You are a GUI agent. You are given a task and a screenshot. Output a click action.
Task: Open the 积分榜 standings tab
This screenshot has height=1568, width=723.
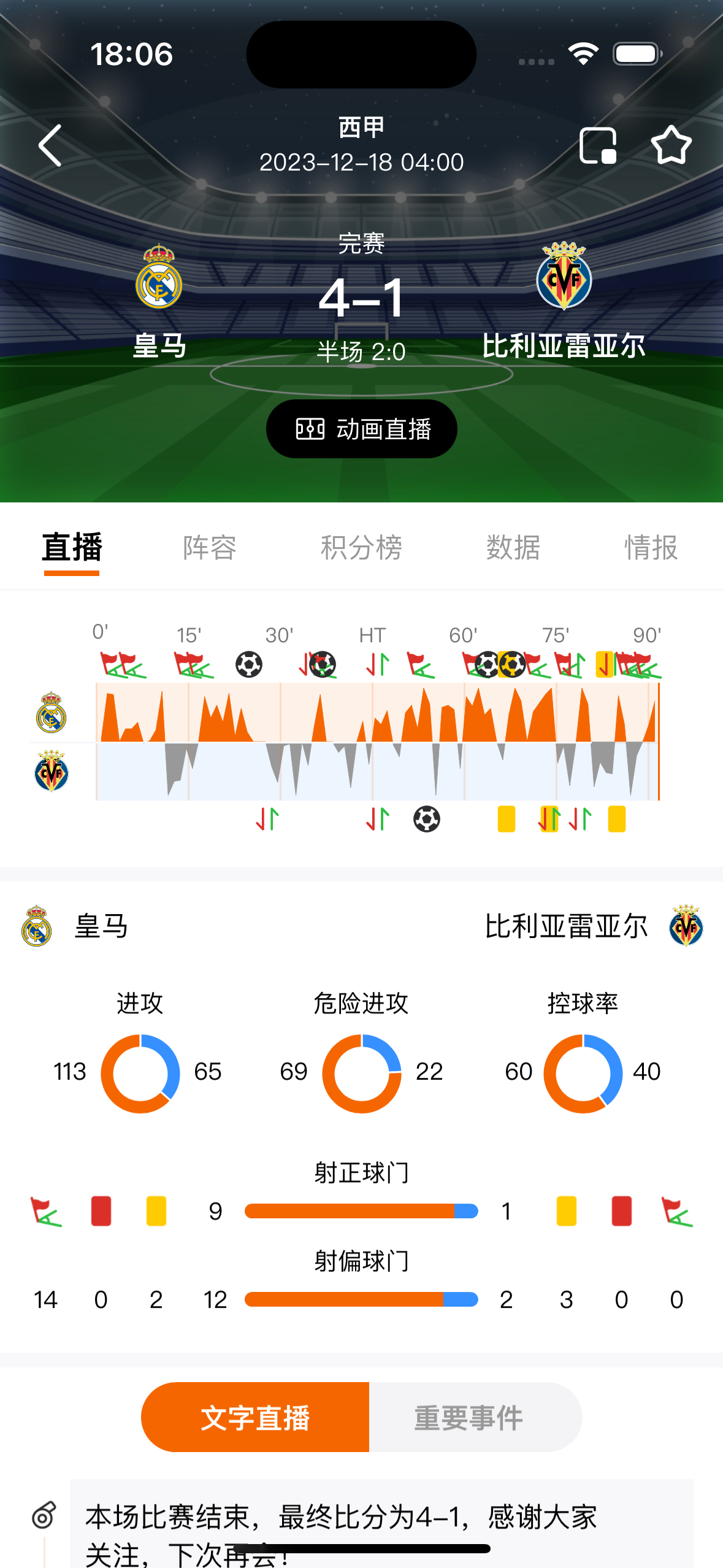pyautogui.click(x=361, y=547)
